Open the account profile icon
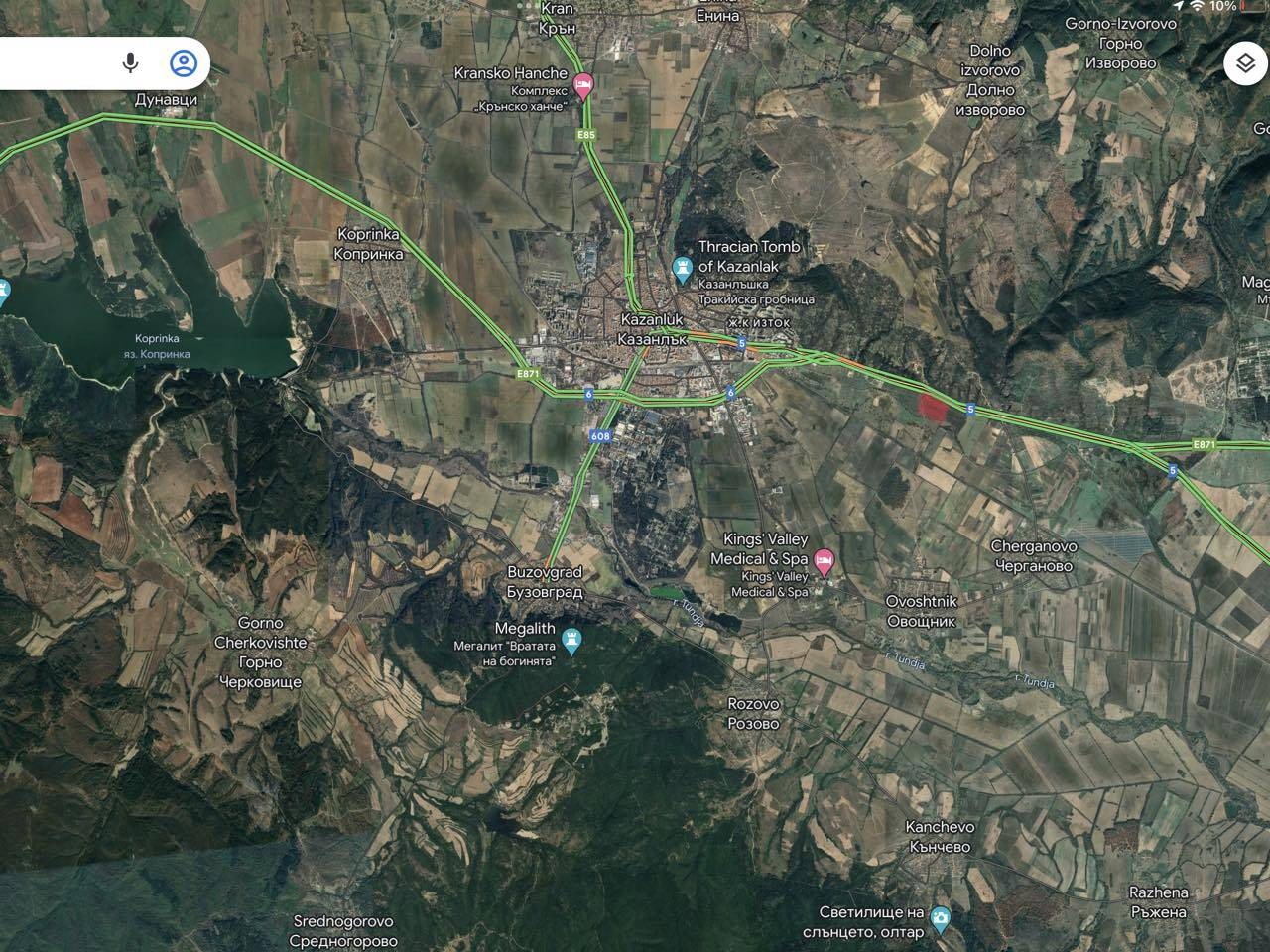The height and width of the screenshot is (952, 1270). (184, 63)
